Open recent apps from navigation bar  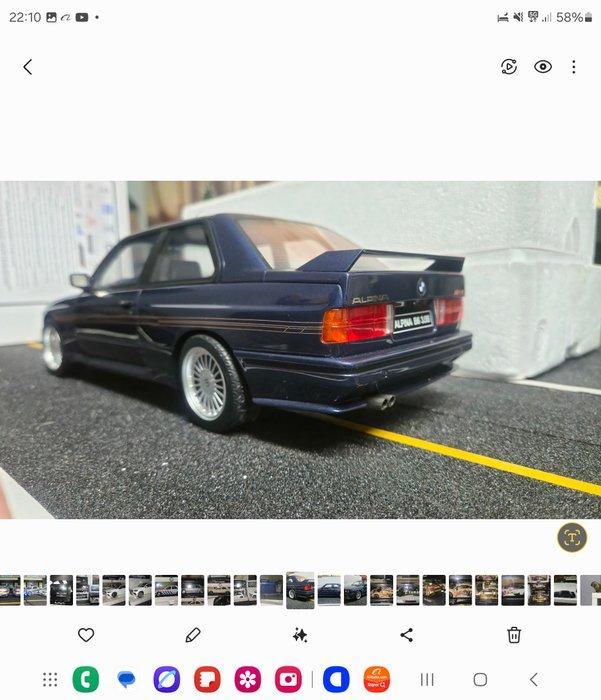pos(427,680)
